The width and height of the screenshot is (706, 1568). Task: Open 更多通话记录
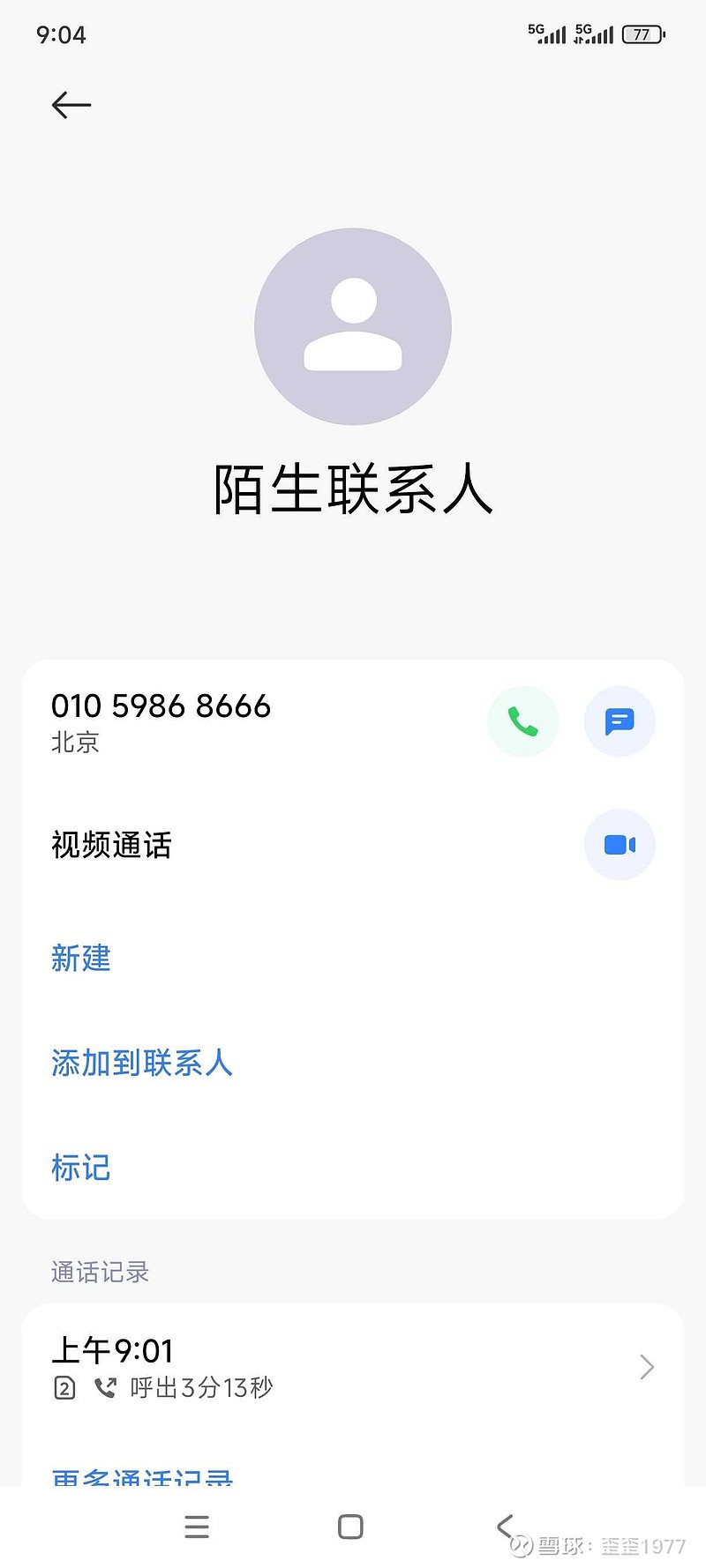point(142,1476)
